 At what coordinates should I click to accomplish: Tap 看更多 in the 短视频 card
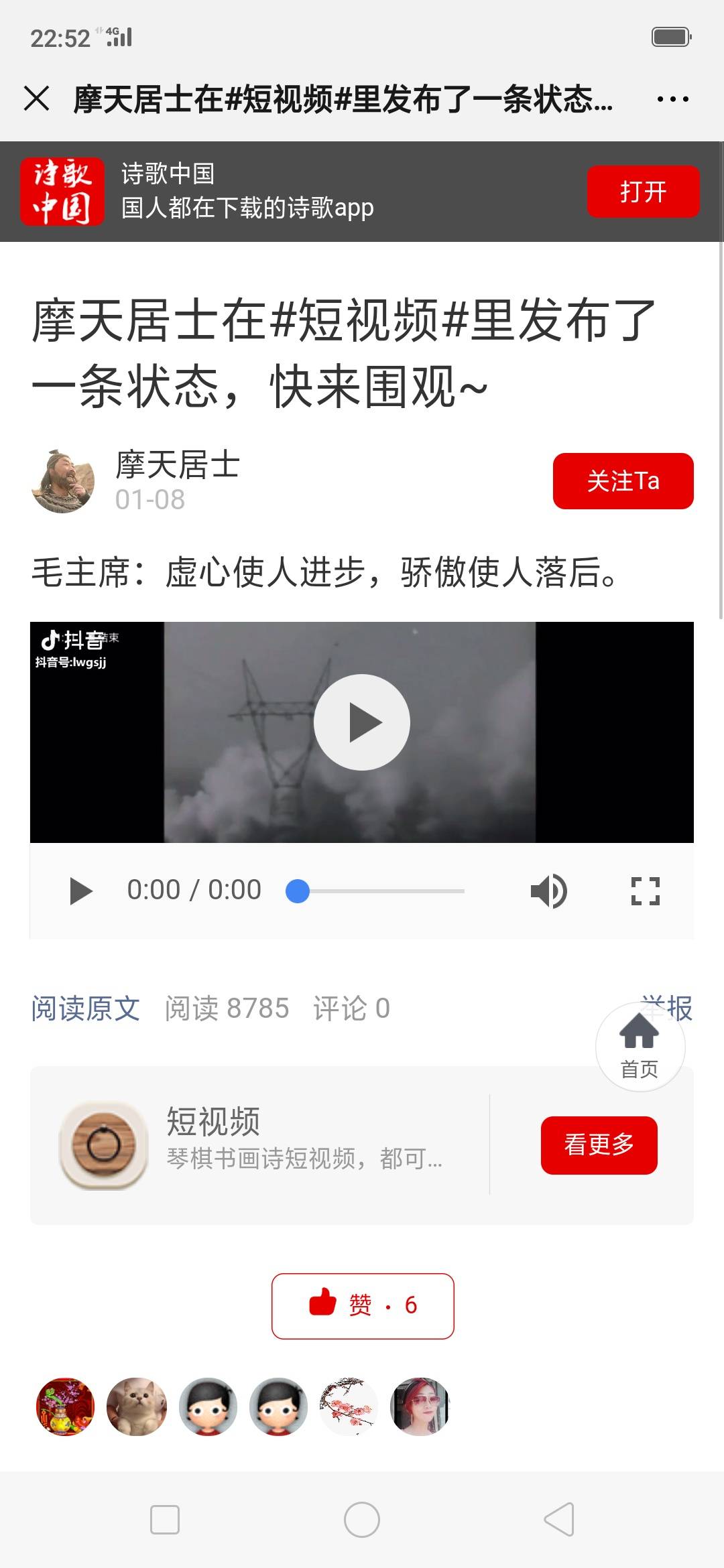pyautogui.click(x=599, y=1145)
